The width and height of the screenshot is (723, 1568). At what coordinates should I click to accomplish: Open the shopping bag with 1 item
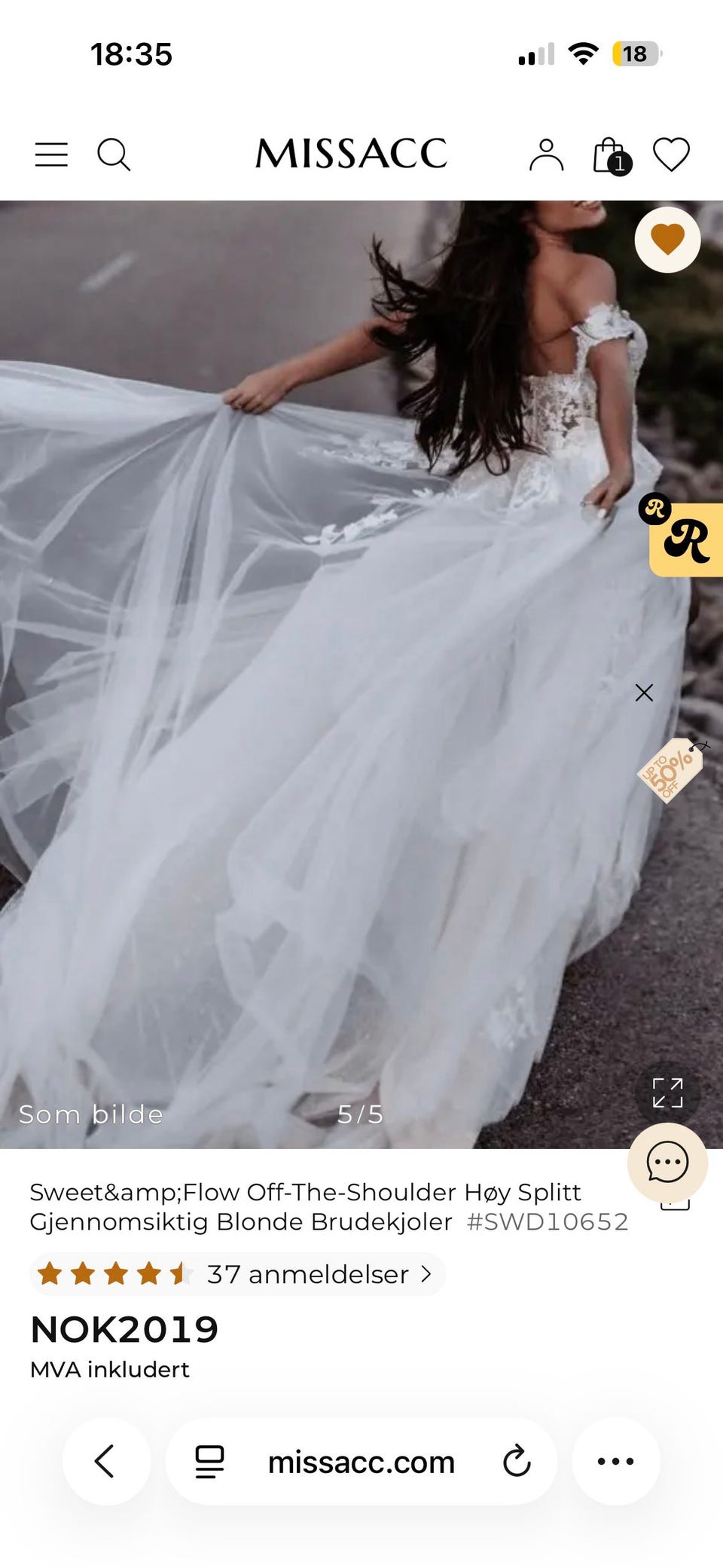pos(612,155)
